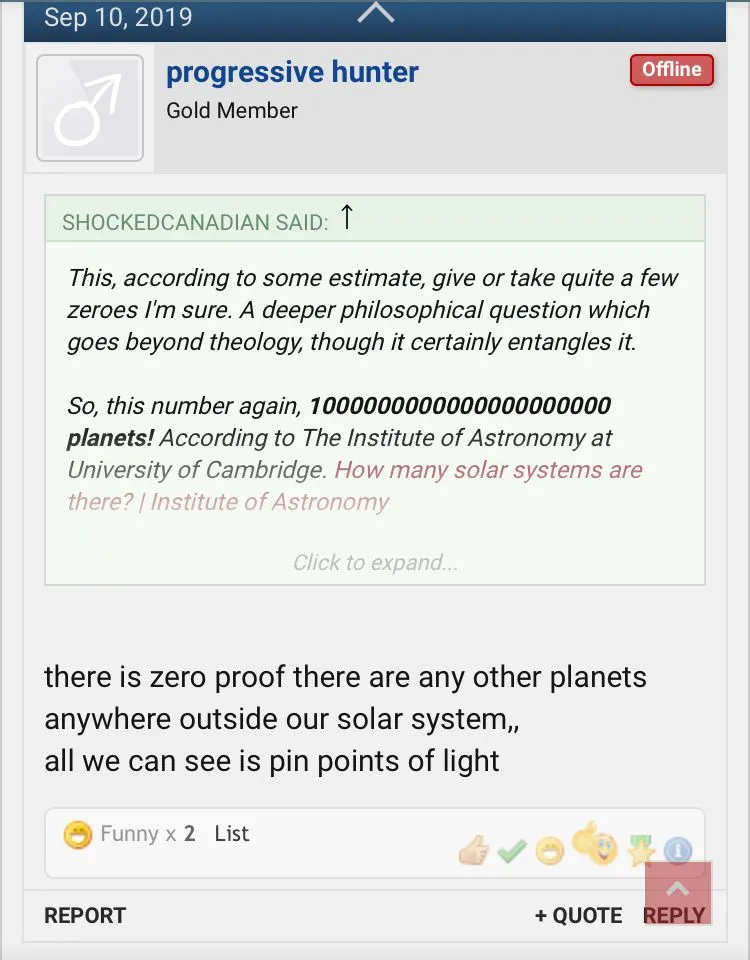The image size is (750, 960).
Task: Tap the up chevron in the date header
Action: coord(375,13)
